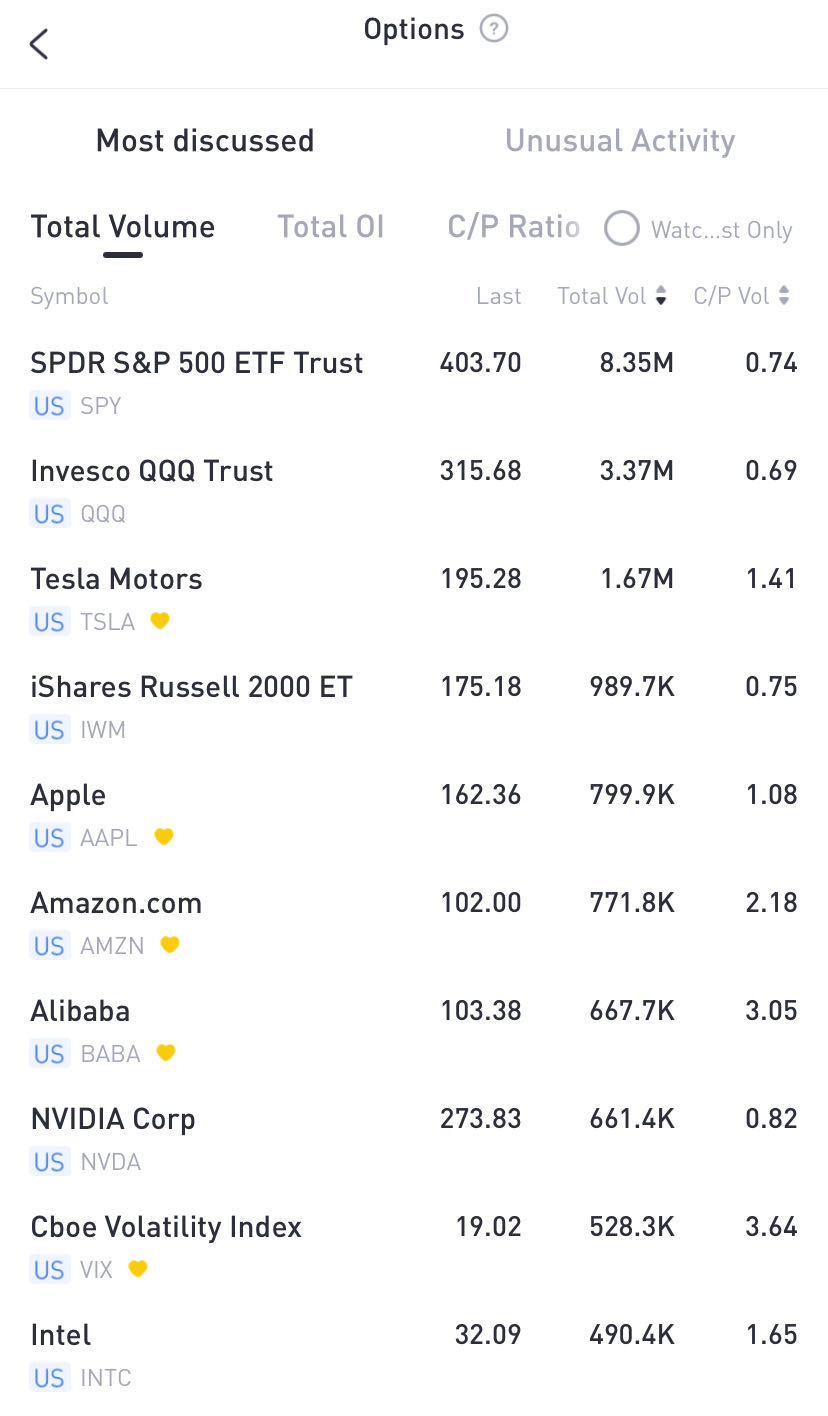The image size is (828, 1416).
Task: Click the back arrow to leave Options
Action: [39, 43]
